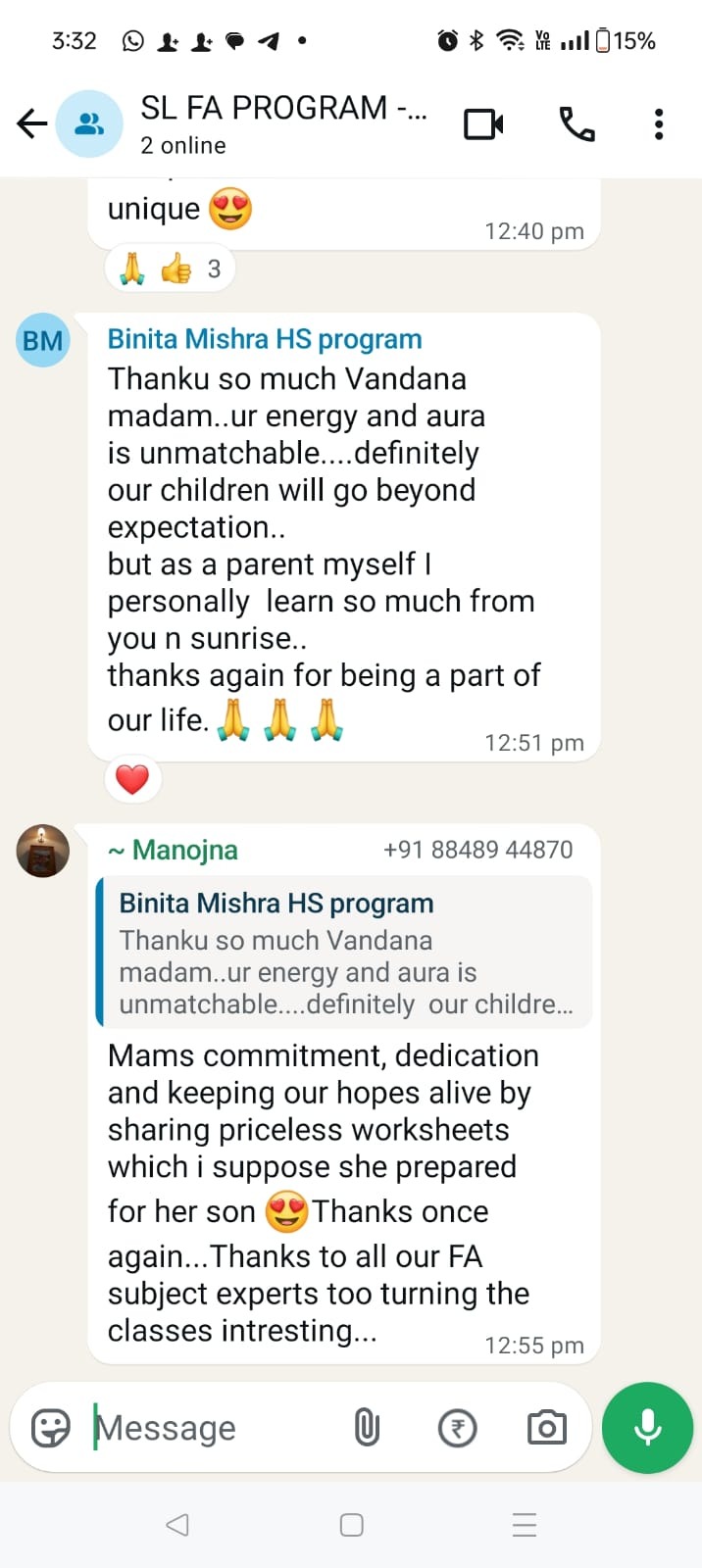View the heart reaction on Binita's message
The width and height of the screenshot is (702, 1568).
pyautogui.click(x=132, y=780)
